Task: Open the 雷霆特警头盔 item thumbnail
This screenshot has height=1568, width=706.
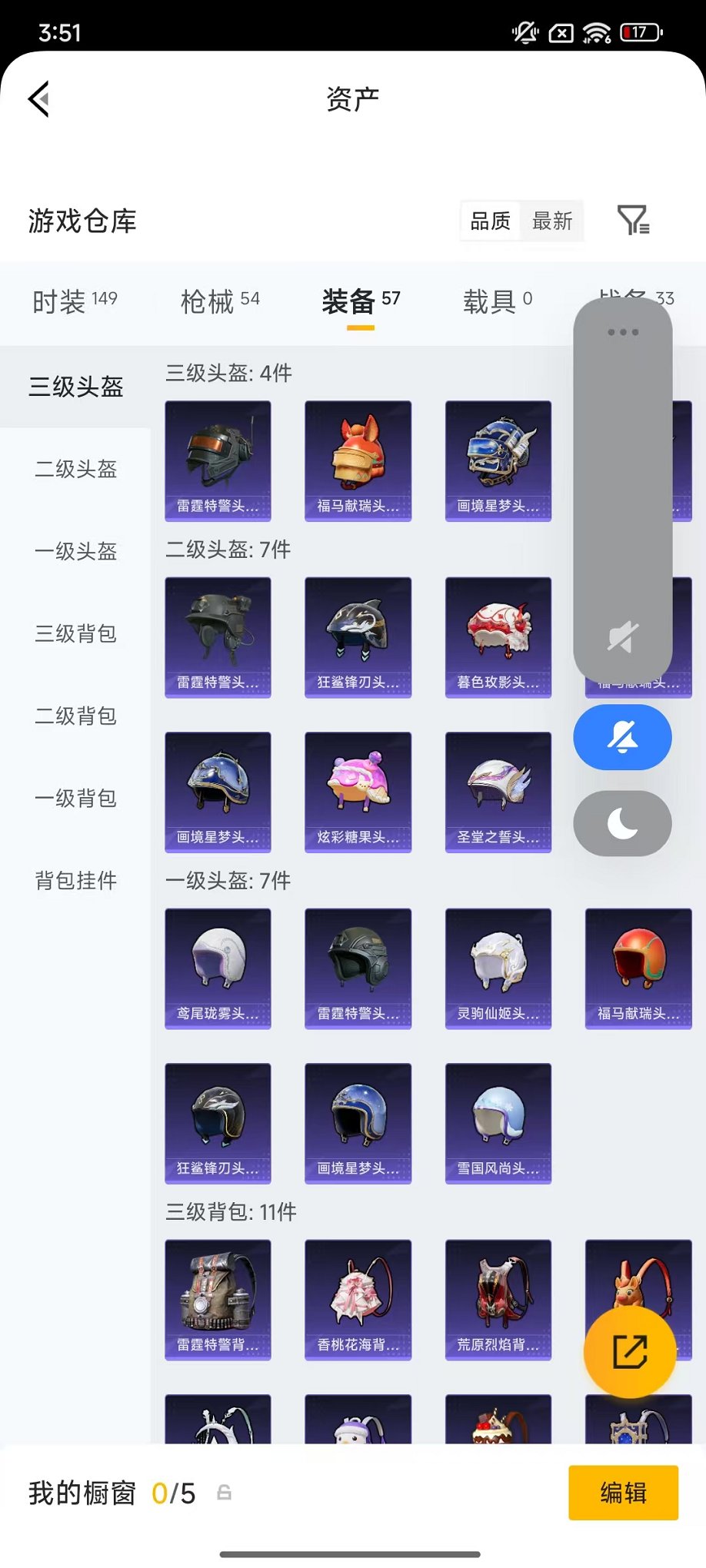Action: pos(218,459)
